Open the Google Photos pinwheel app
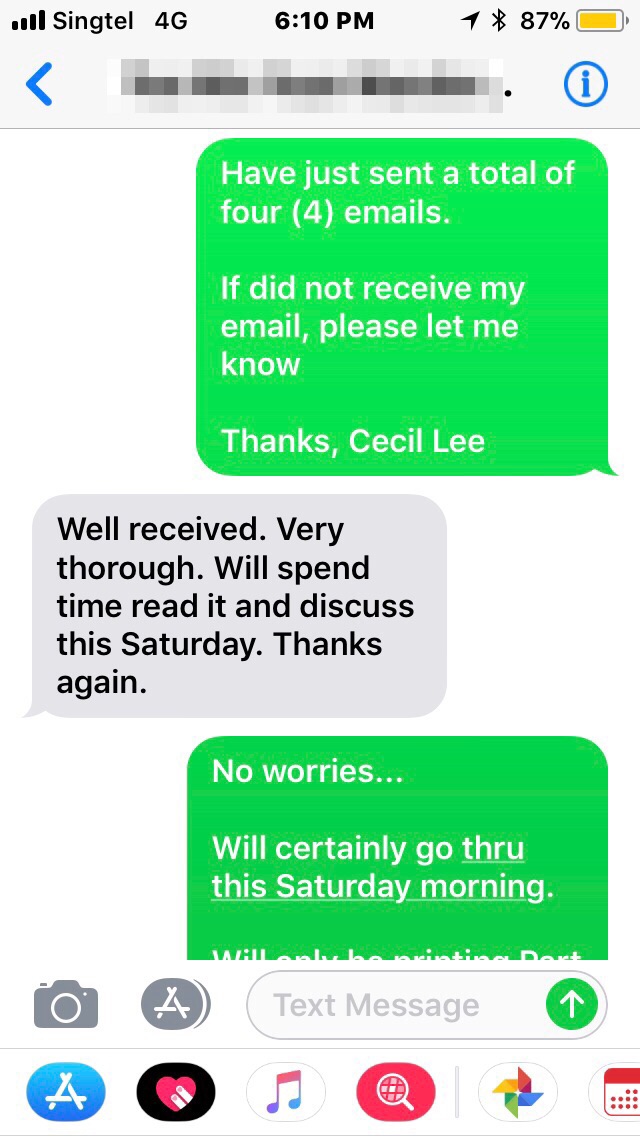The height and width of the screenshot is (1136, 640). (x=518, y=1091)
